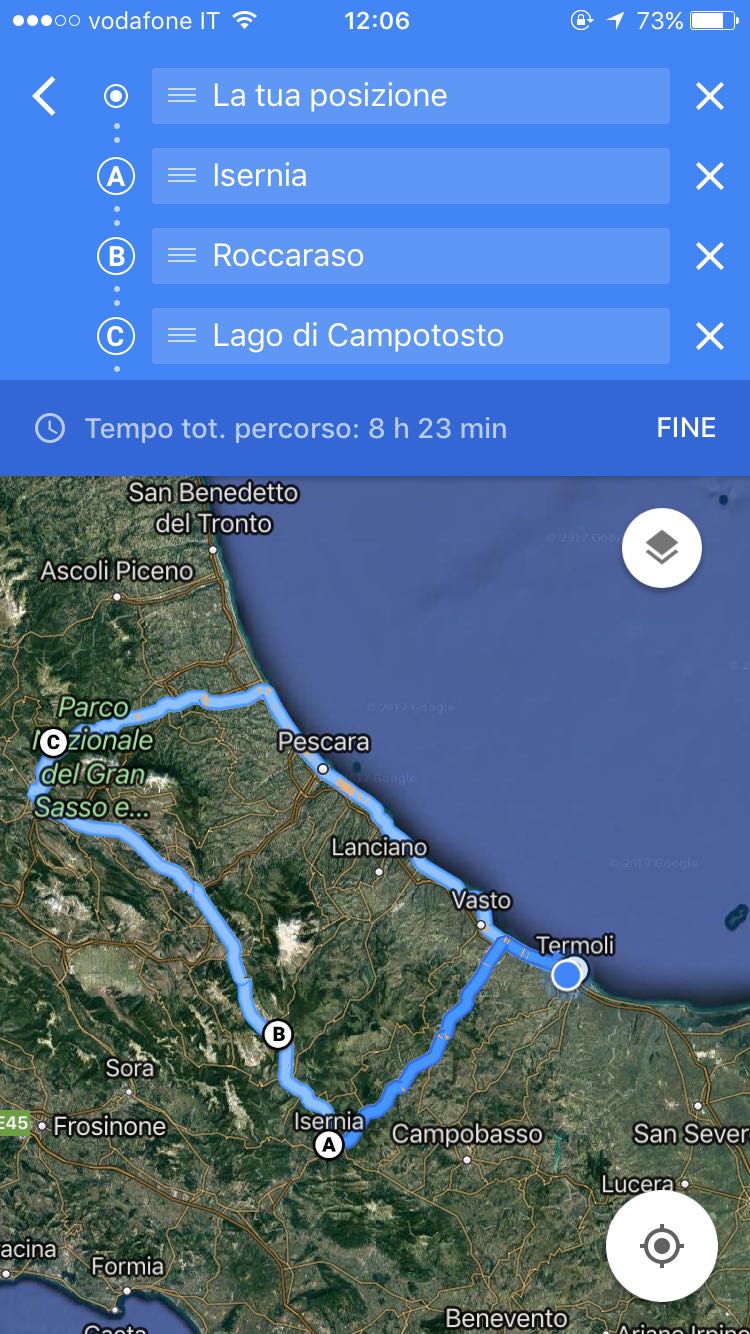The height and width of the screenshot is (1334, 750).
Task: Remove the Lago di Campotosto stop
Action: [x=709, y=336]
